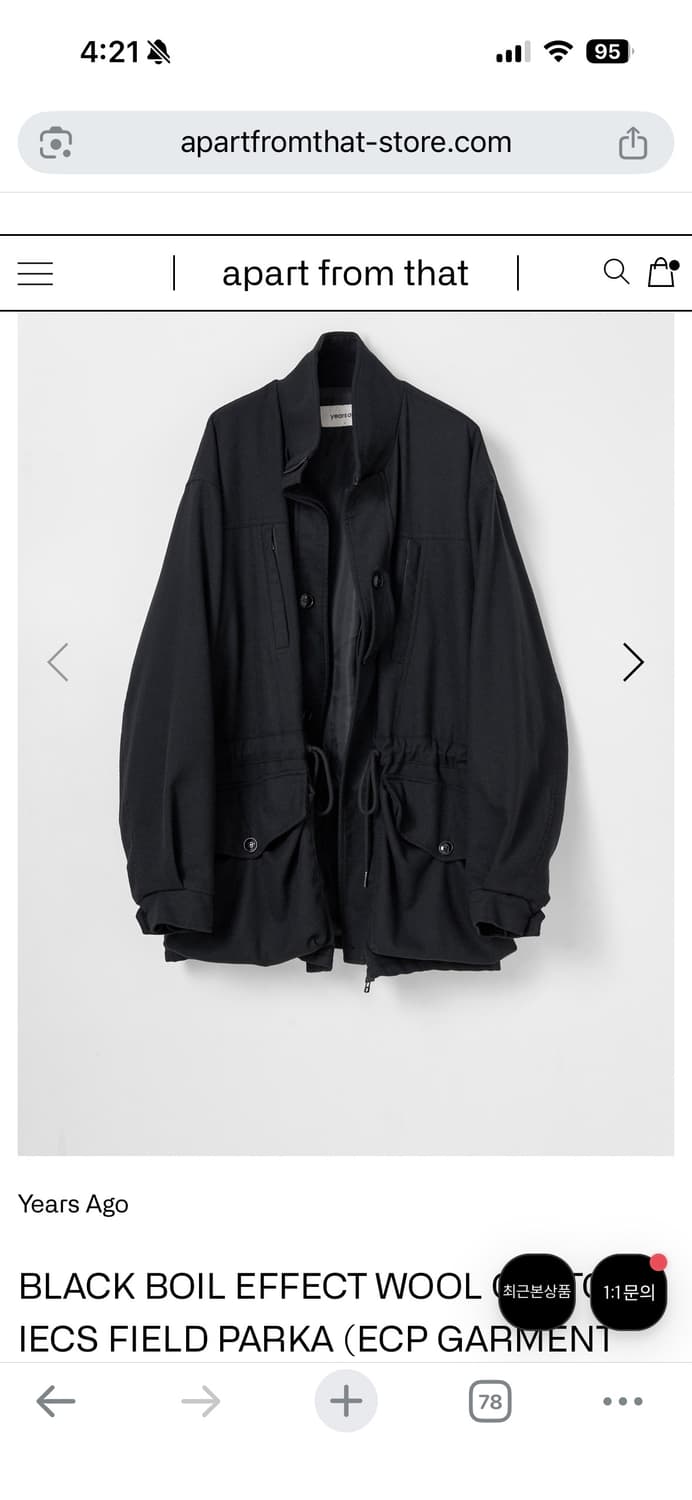Open the hamburger menu
The height and width of the screenshot is (1500, 692).
click(35, 273)
